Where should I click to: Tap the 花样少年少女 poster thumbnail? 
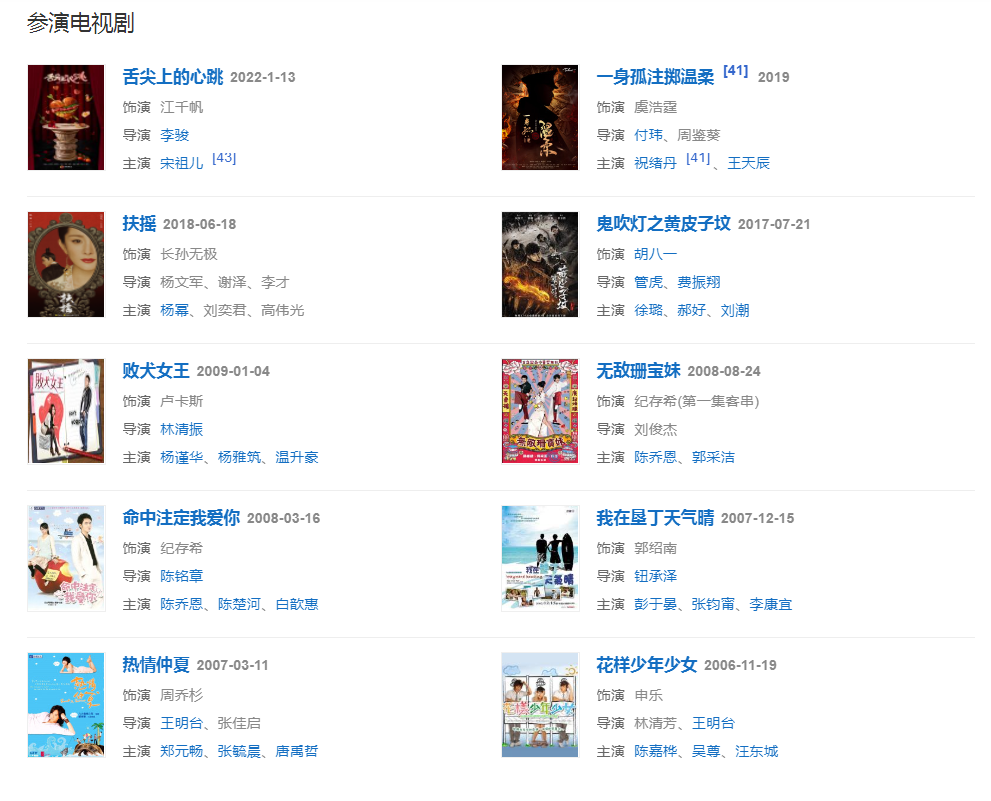540,705
